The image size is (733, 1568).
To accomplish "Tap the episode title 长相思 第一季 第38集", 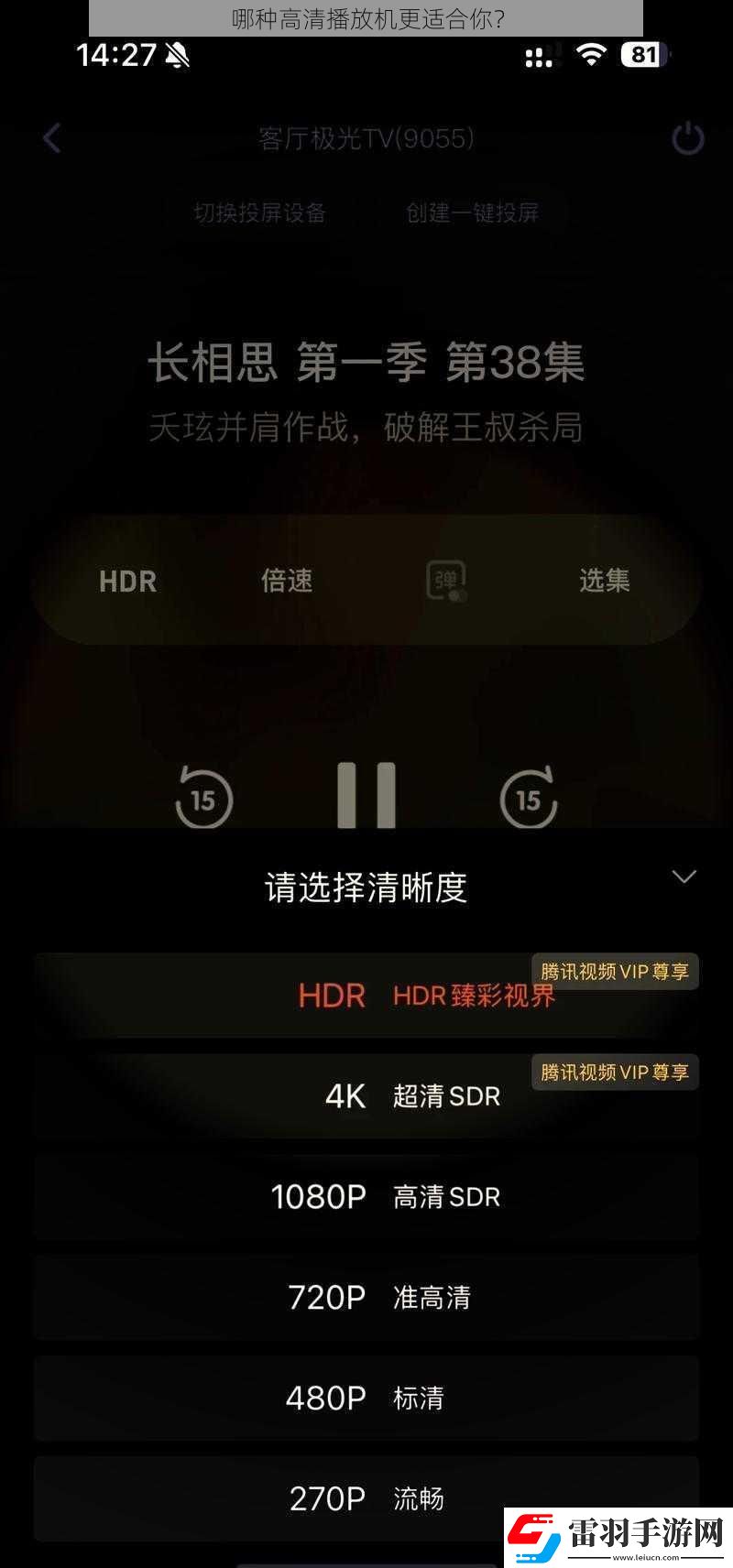I will pyautogui.click(x=366, y=364).
